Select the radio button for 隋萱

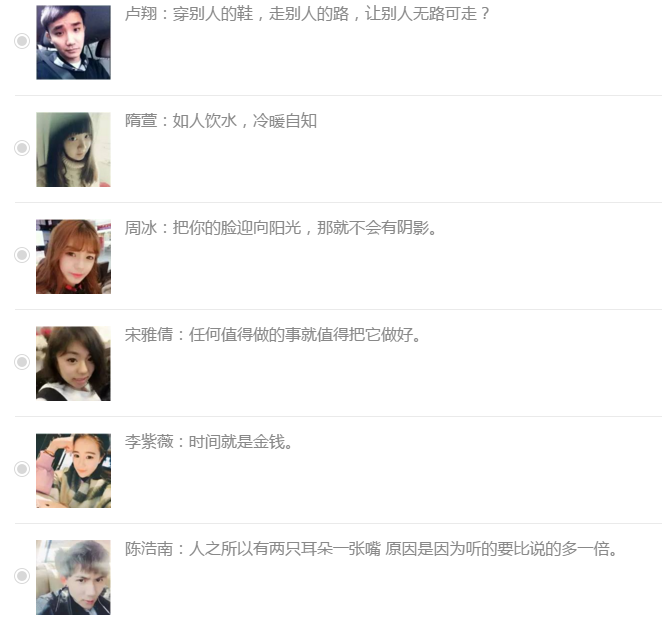[22, 148]
